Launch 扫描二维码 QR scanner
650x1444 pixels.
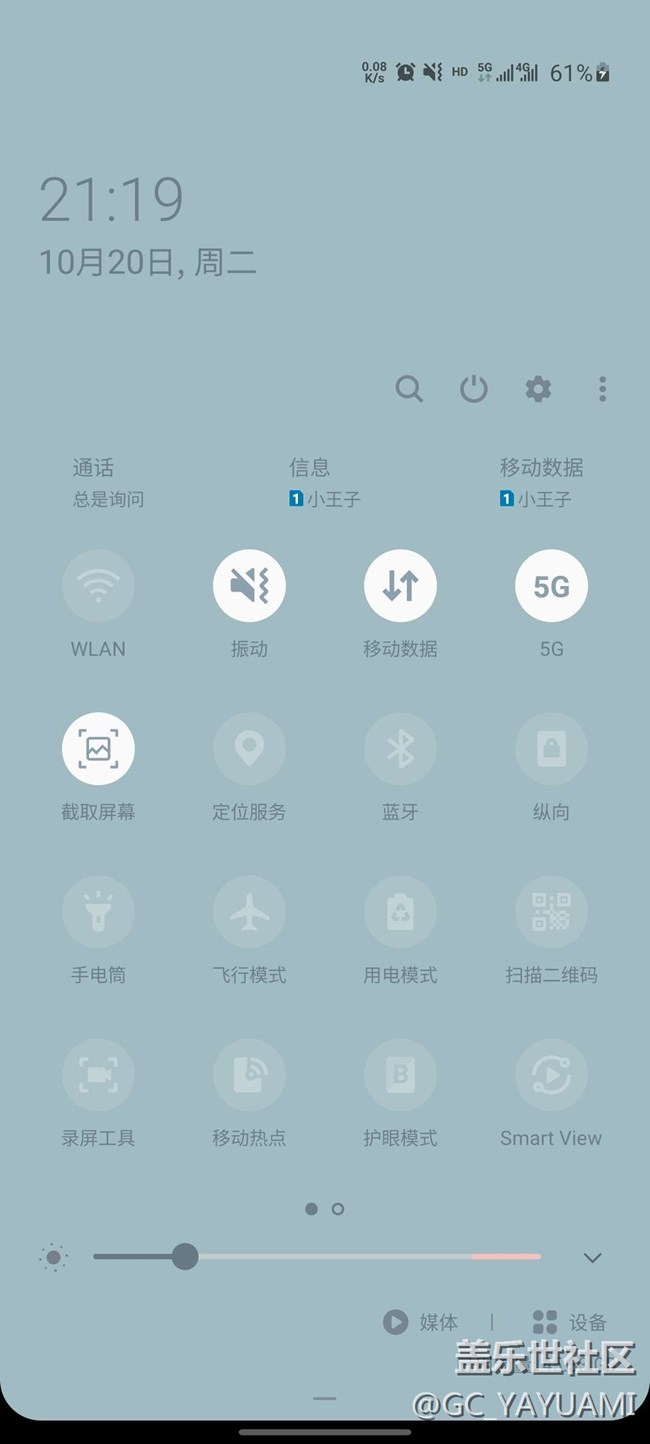(x=551, y=912)
